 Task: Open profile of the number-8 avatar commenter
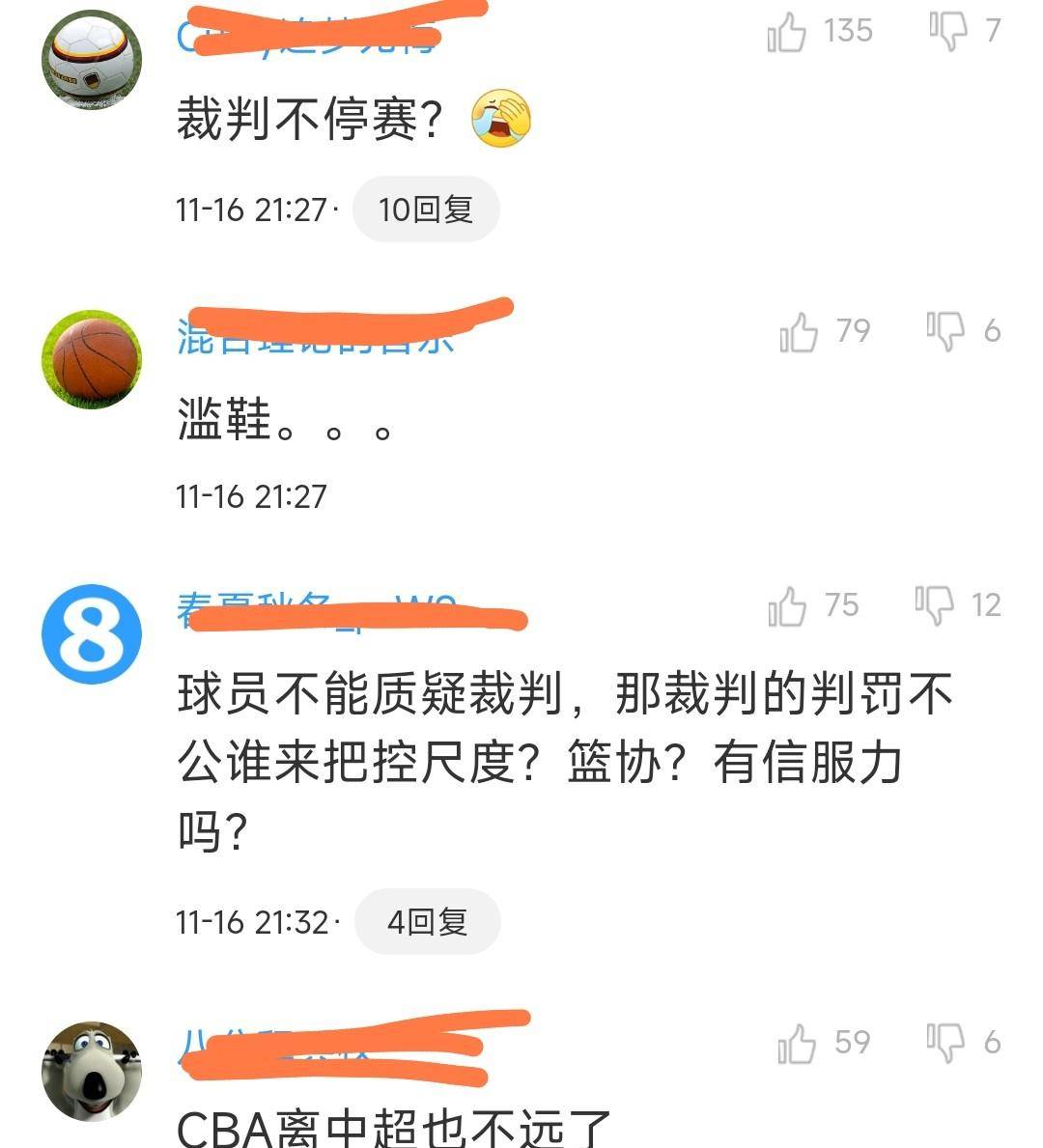(x=319, y=608)
